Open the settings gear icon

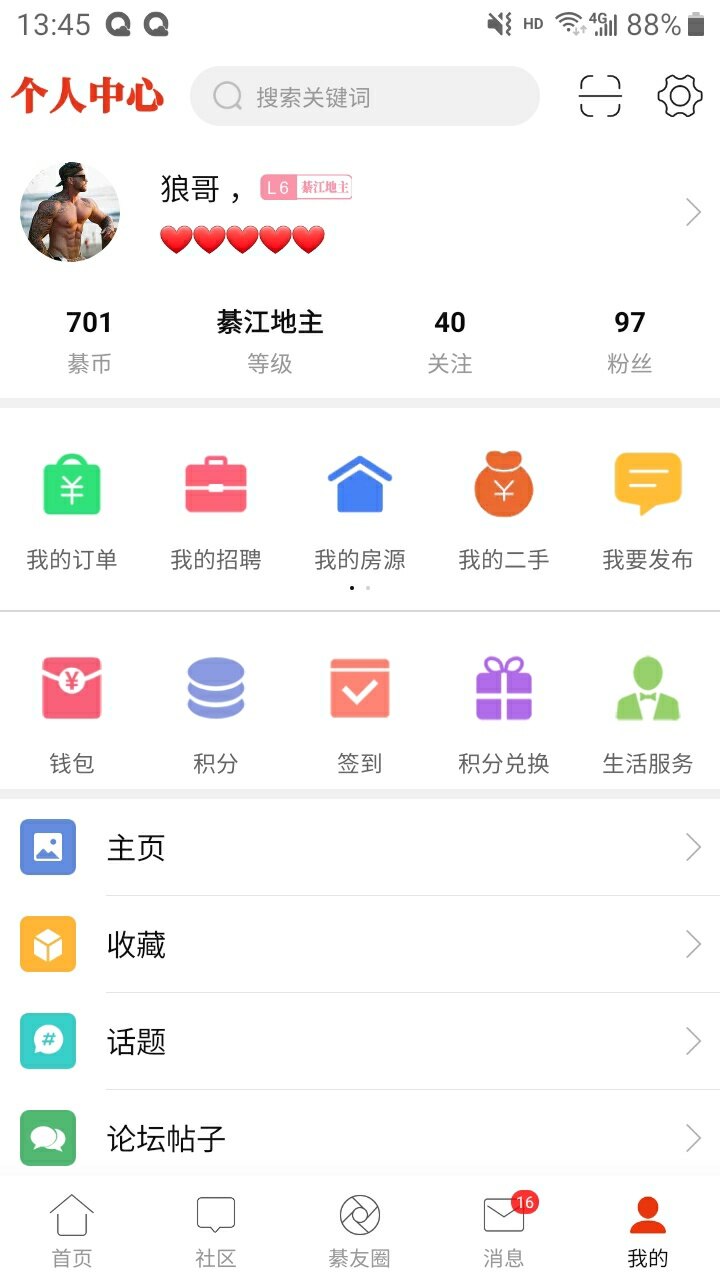coord(680,97)
